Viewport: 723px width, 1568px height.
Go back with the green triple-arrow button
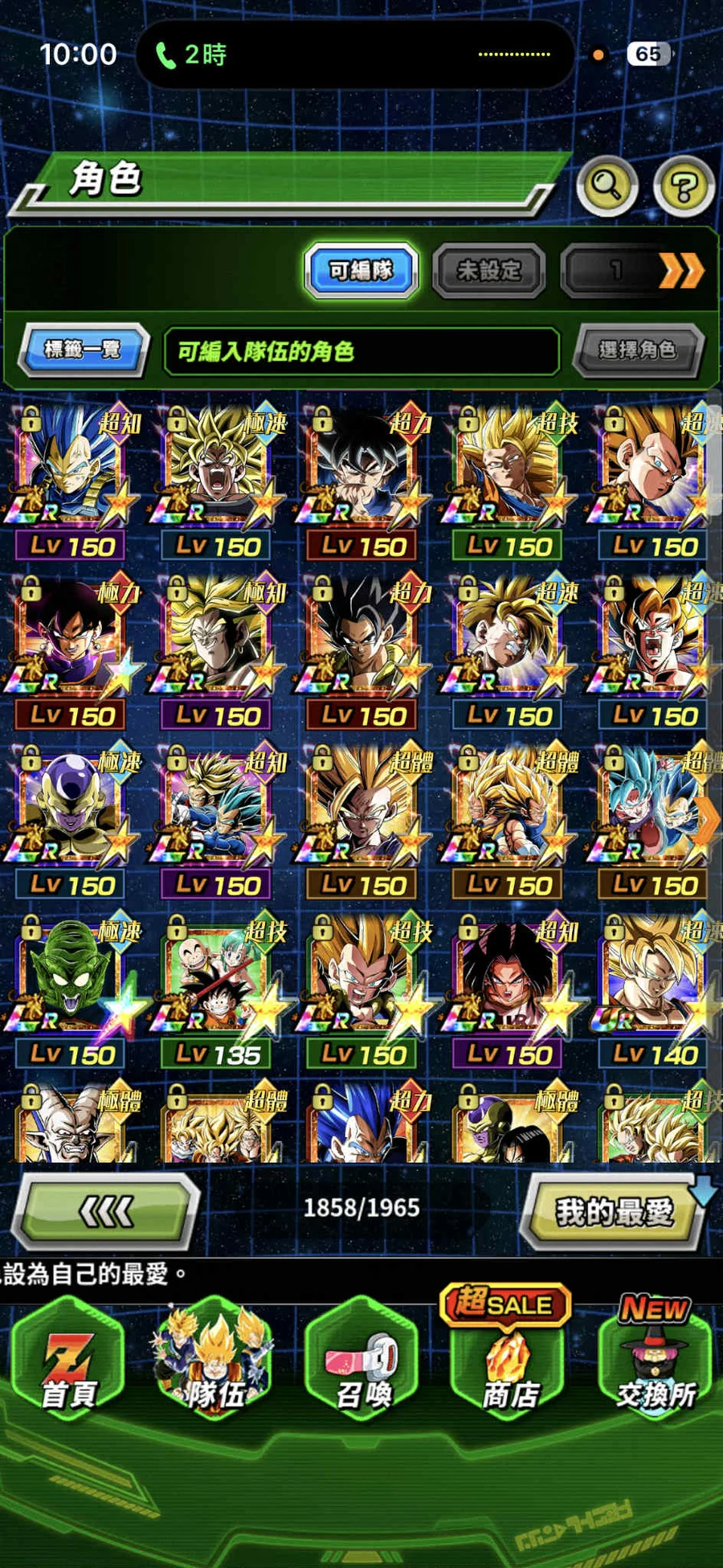pyautogui.click(x=107, y=1210)
